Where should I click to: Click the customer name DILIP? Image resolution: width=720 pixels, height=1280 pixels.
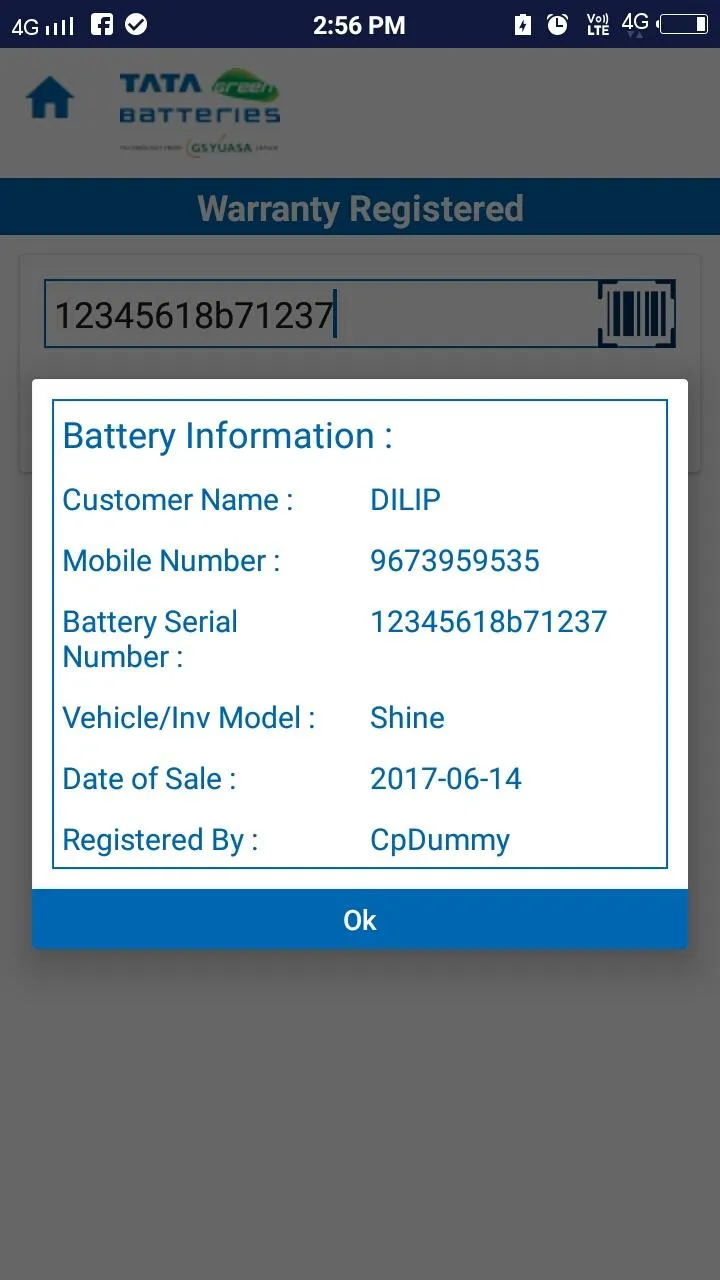[x=405, y=499]
